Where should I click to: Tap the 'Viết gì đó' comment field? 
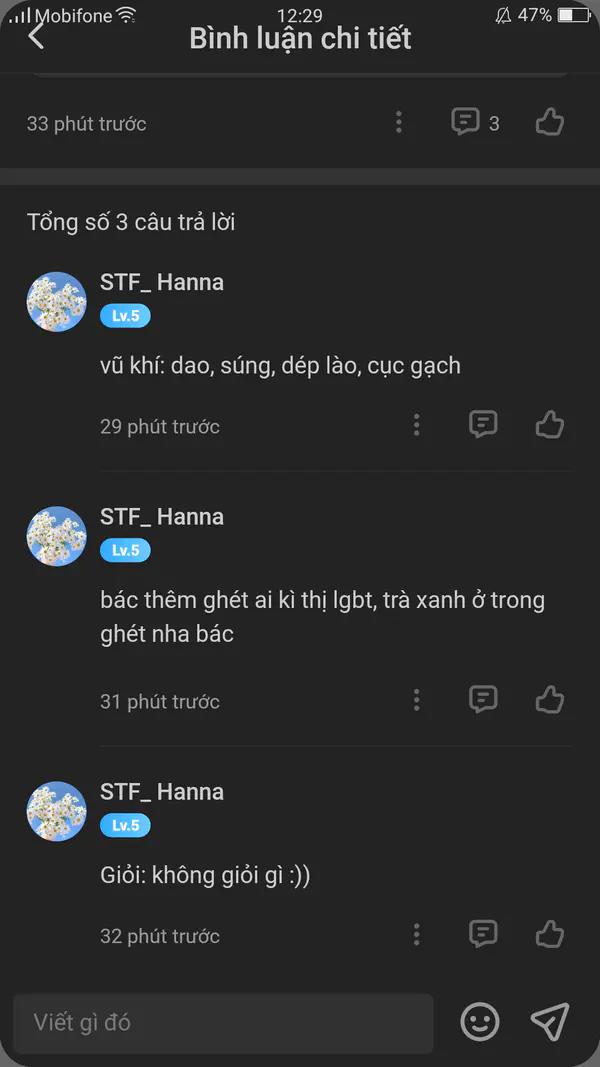pyautogui.click(x=222, y=1023)
